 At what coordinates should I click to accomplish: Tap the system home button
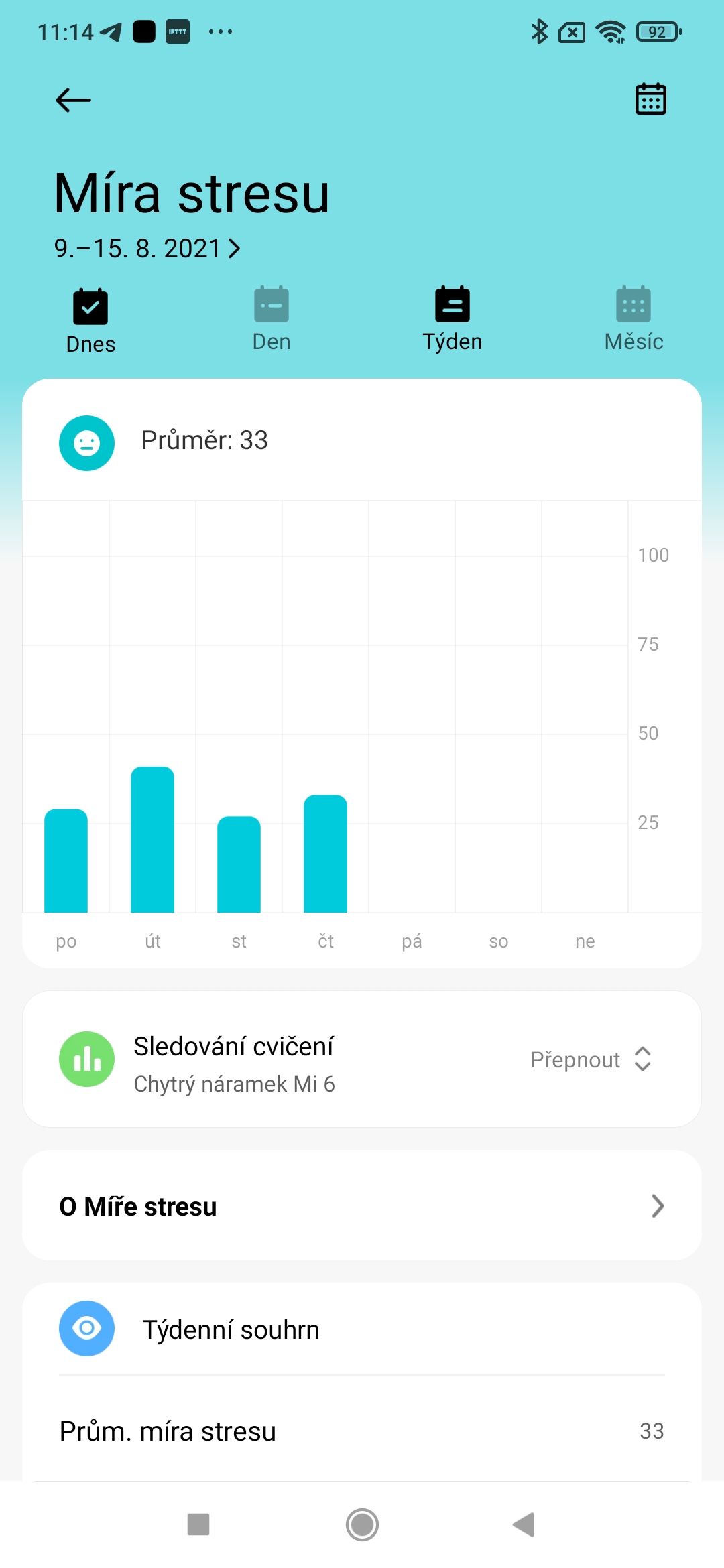click(x=362, y=1525)
